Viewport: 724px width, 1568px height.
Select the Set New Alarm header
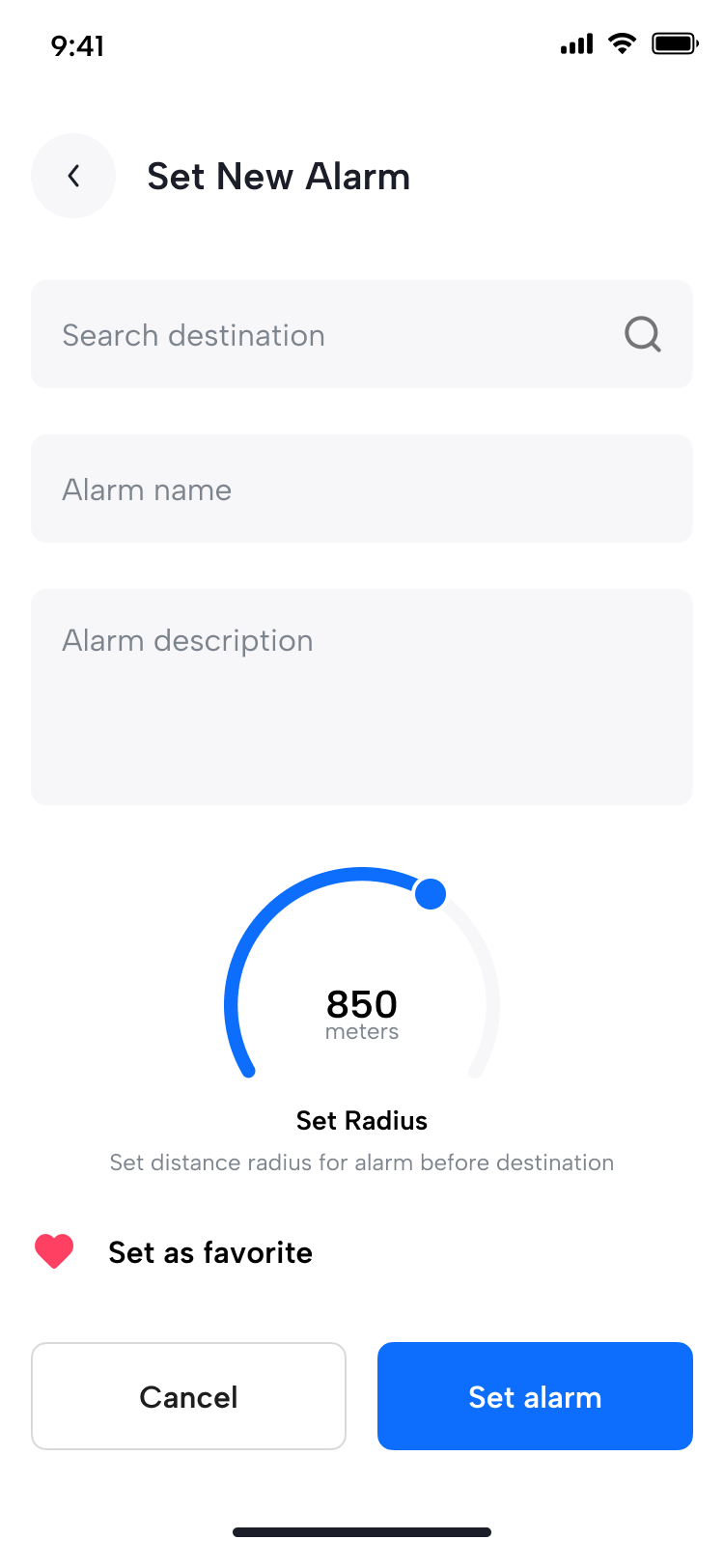[x=278, y=176]
